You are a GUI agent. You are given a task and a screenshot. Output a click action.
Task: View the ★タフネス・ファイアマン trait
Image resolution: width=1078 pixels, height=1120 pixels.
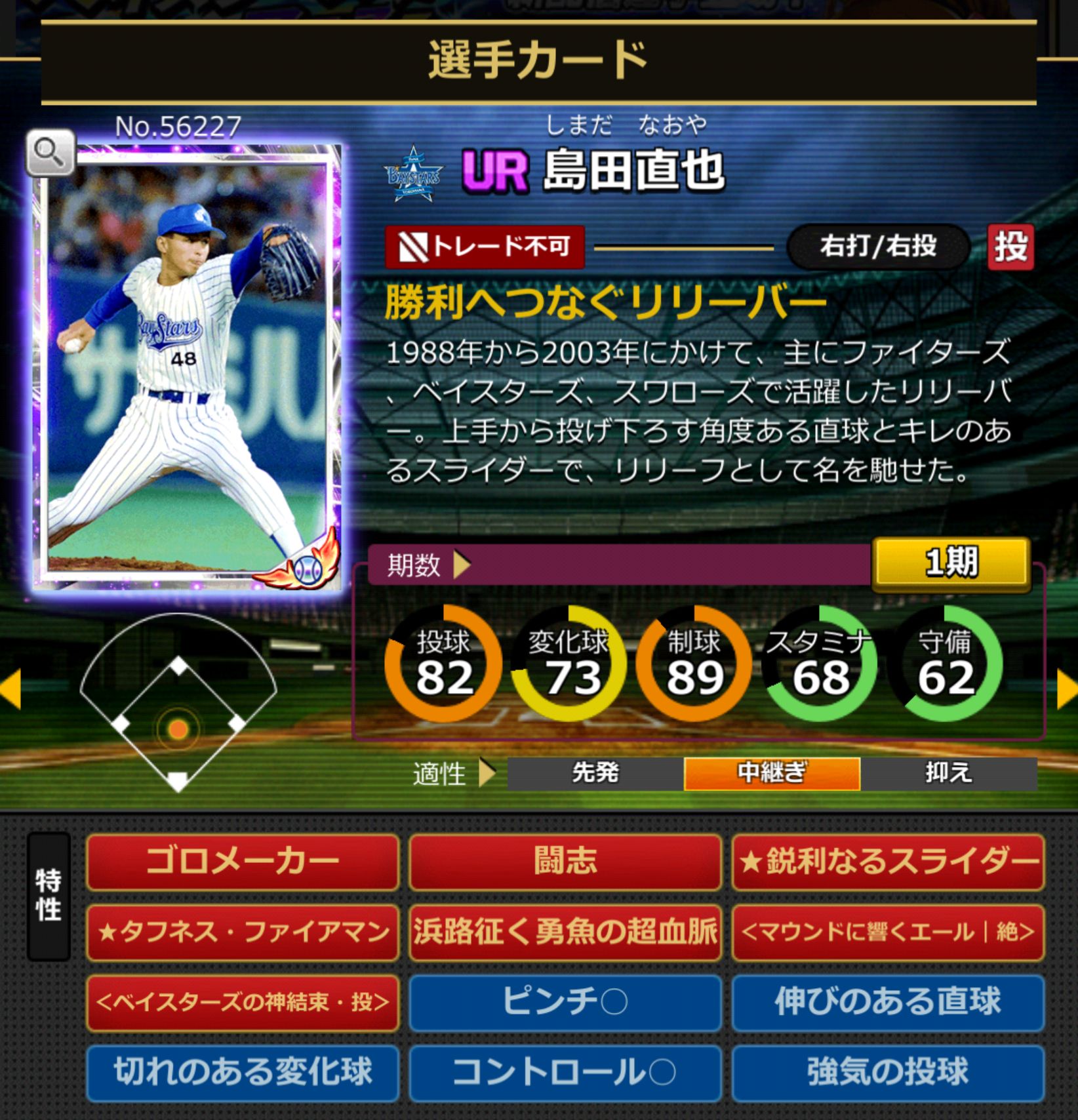coord(242,932)
